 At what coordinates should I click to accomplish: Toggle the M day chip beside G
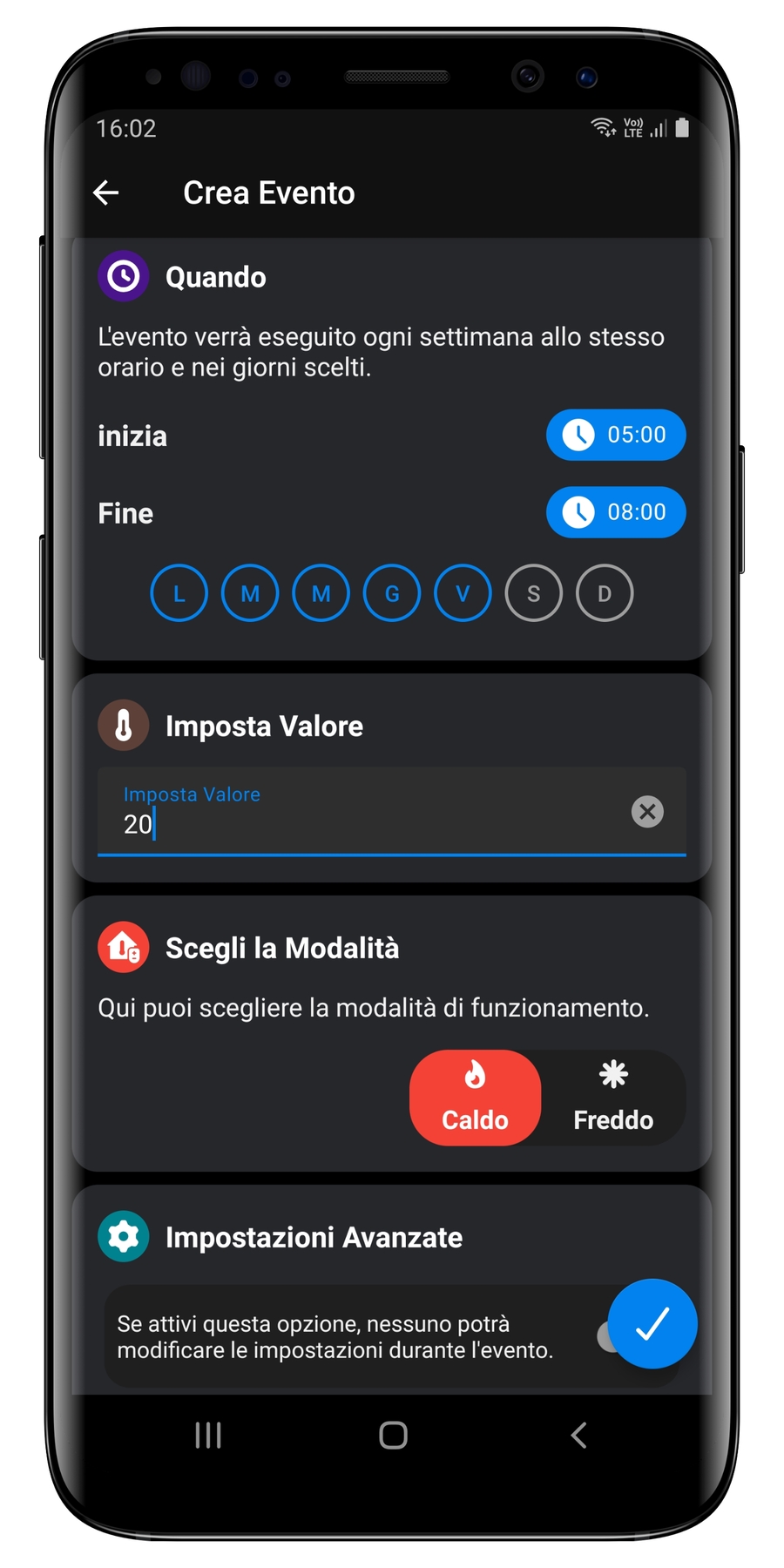click(x=321, y=593)
